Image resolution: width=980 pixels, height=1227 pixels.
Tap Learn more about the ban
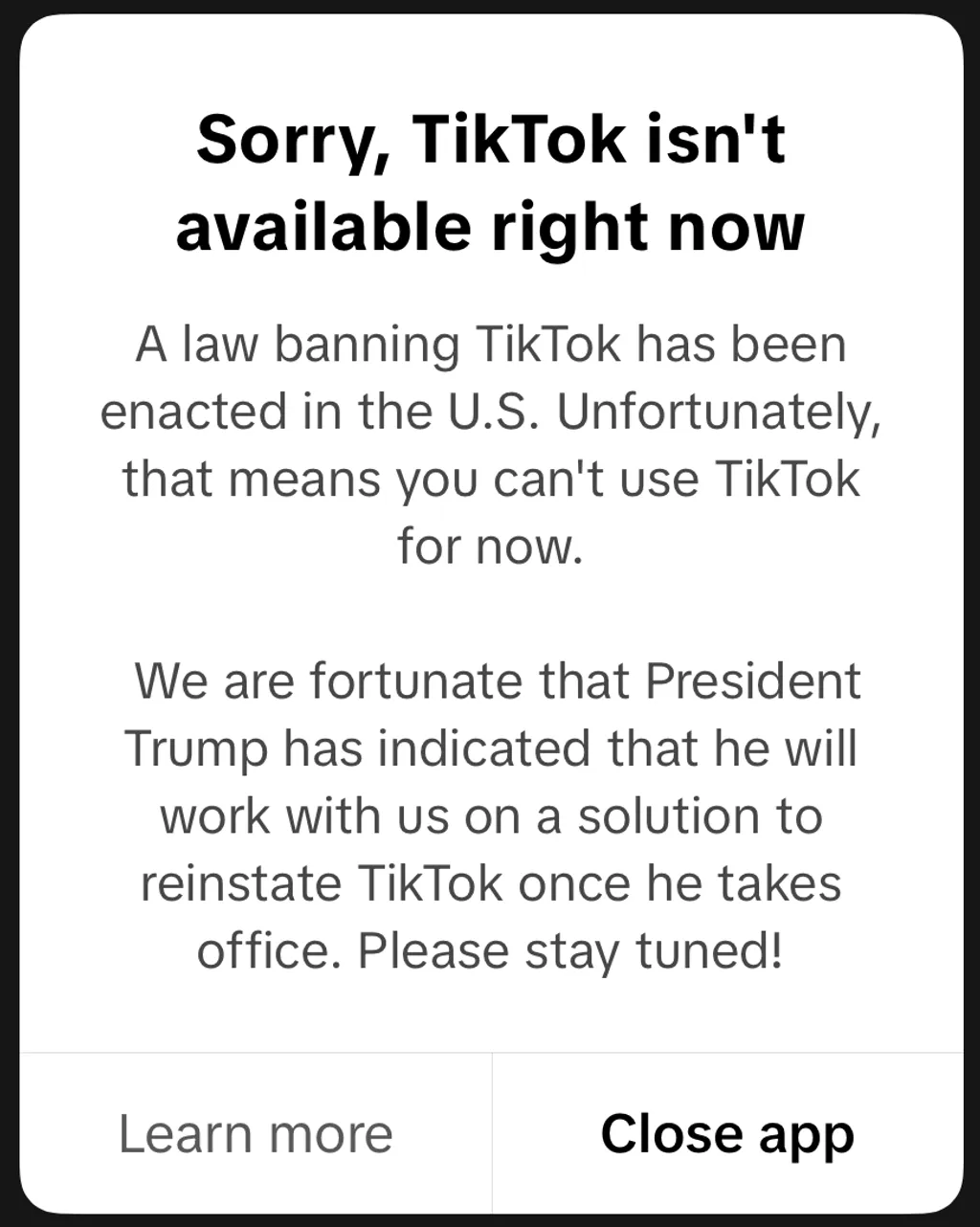(256, 1134)
